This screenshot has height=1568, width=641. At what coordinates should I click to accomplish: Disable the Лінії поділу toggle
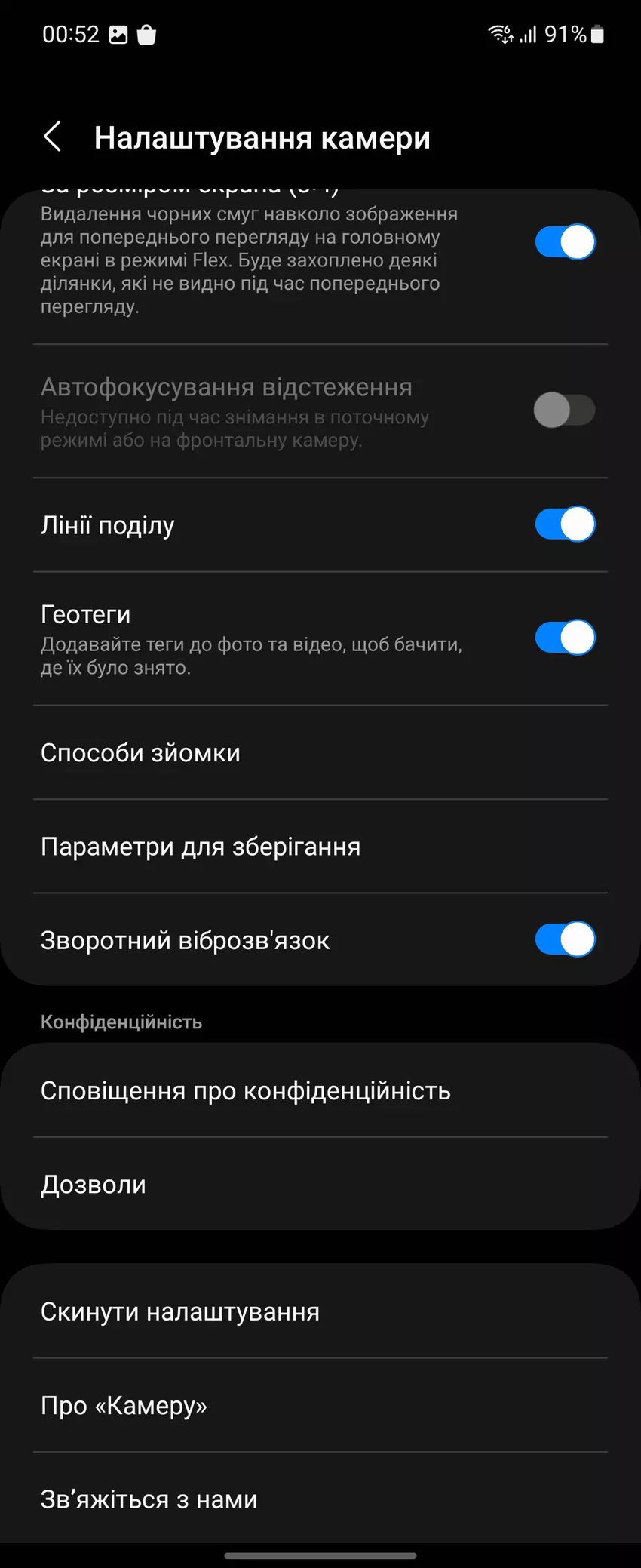[x=565, y=524]
